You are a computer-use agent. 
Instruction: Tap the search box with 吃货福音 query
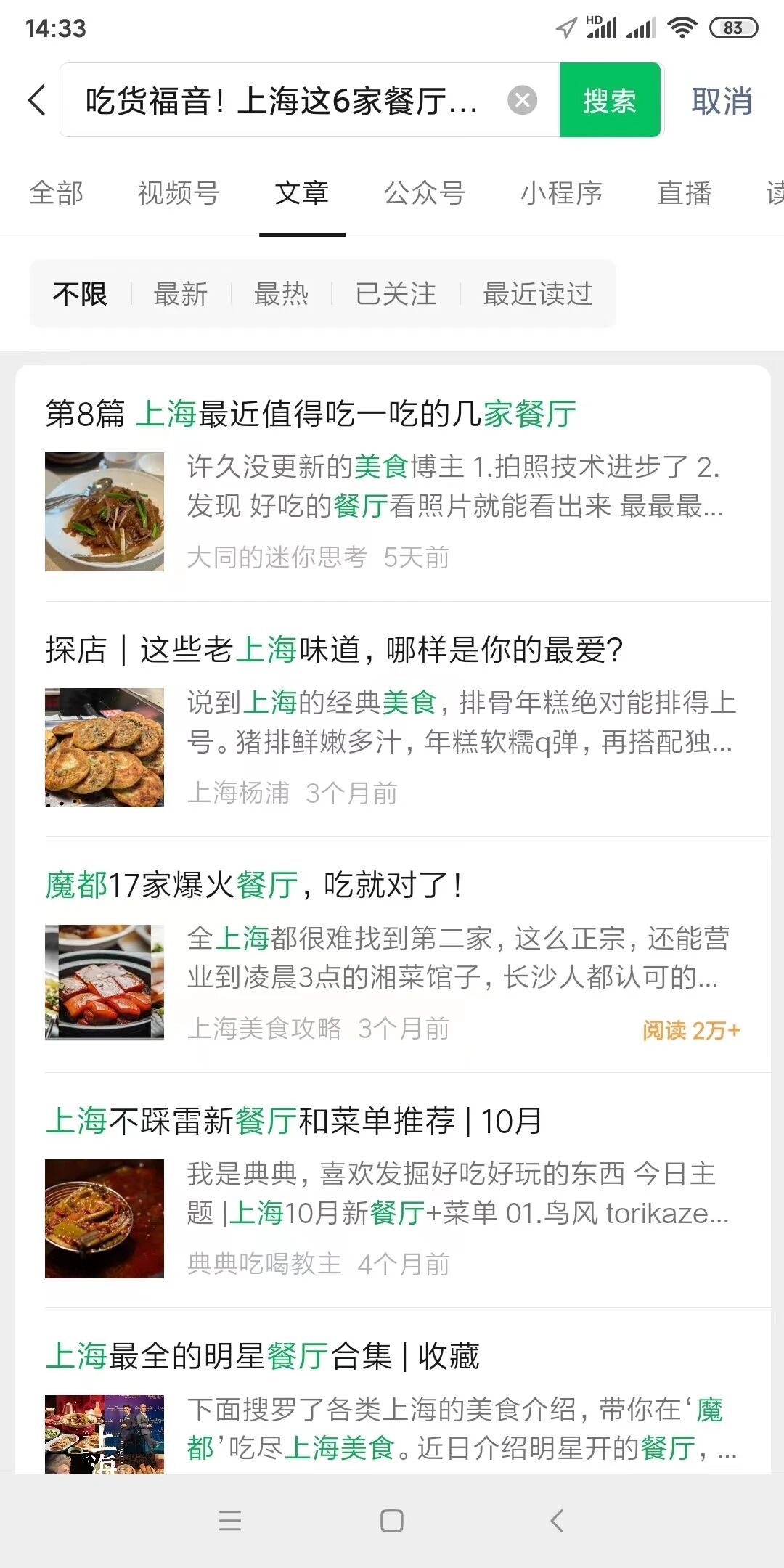point(283,100)
